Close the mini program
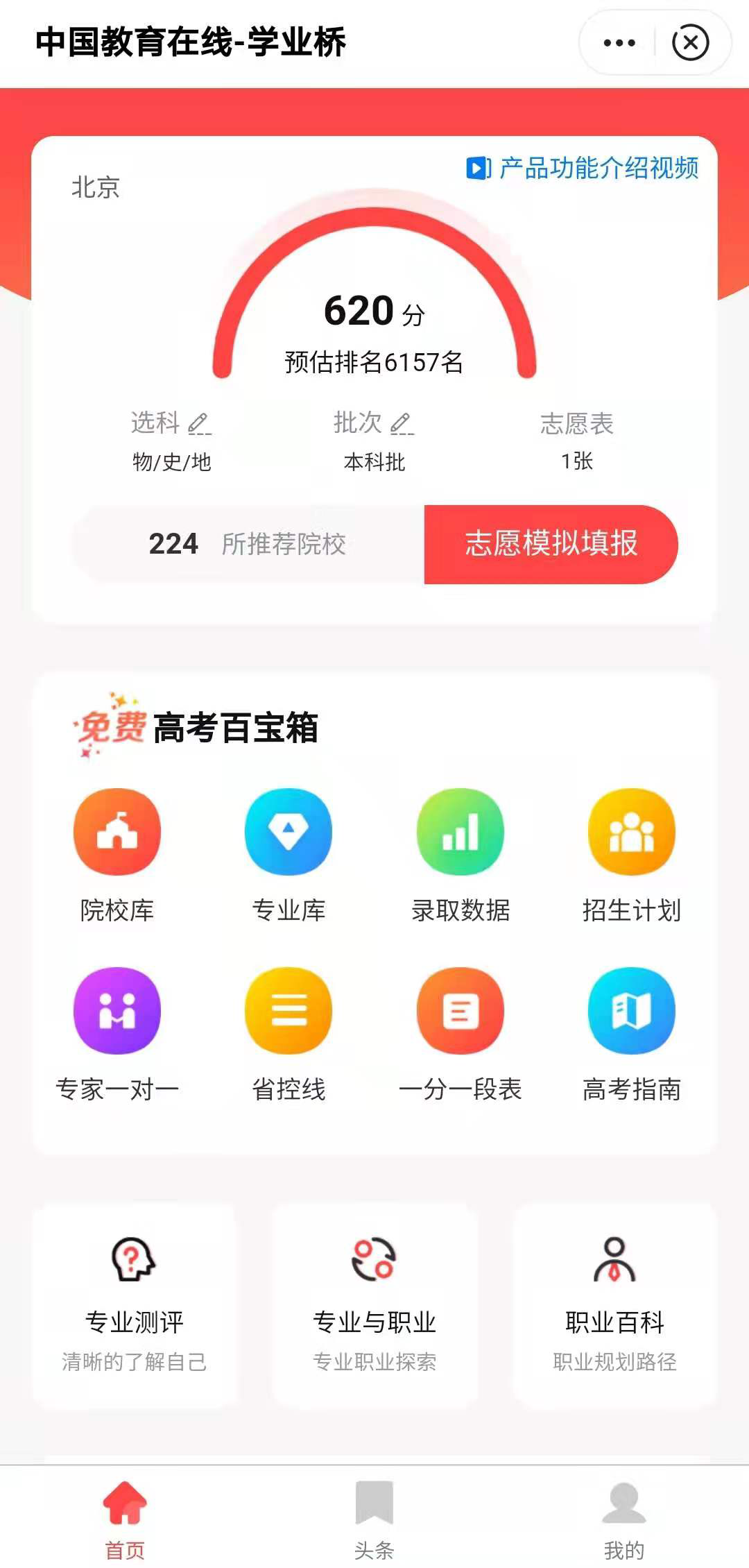Screen dimensions: 749x1568 690,43
